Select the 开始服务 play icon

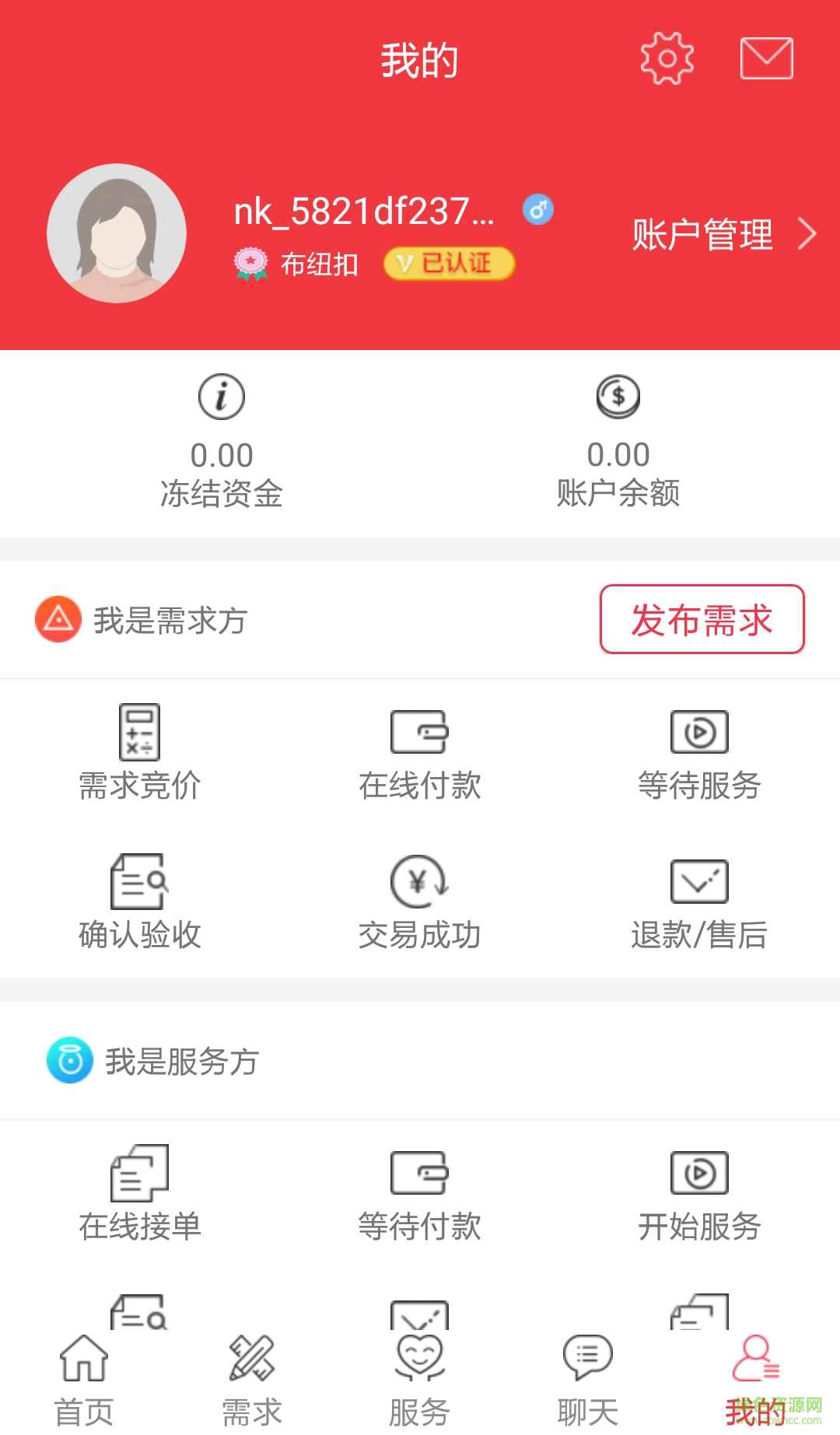[x=698, y=1173]
